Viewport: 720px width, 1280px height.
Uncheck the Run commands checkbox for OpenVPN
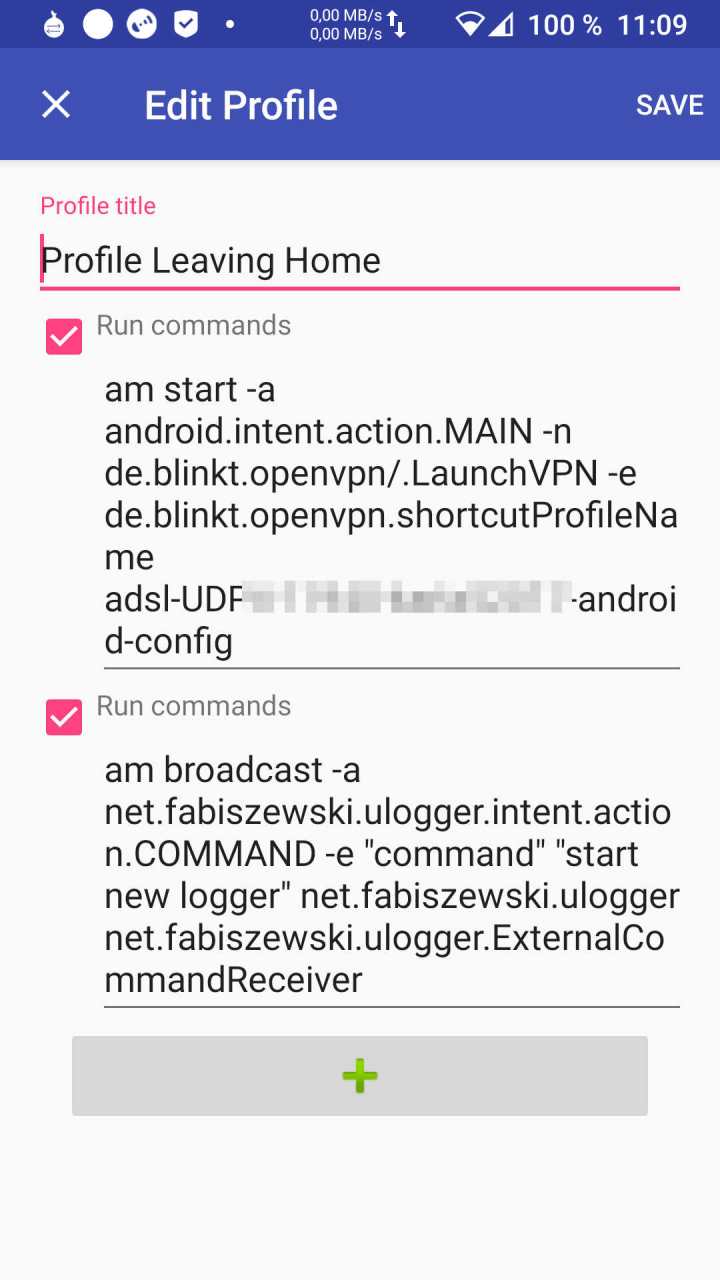click(64, 337)
